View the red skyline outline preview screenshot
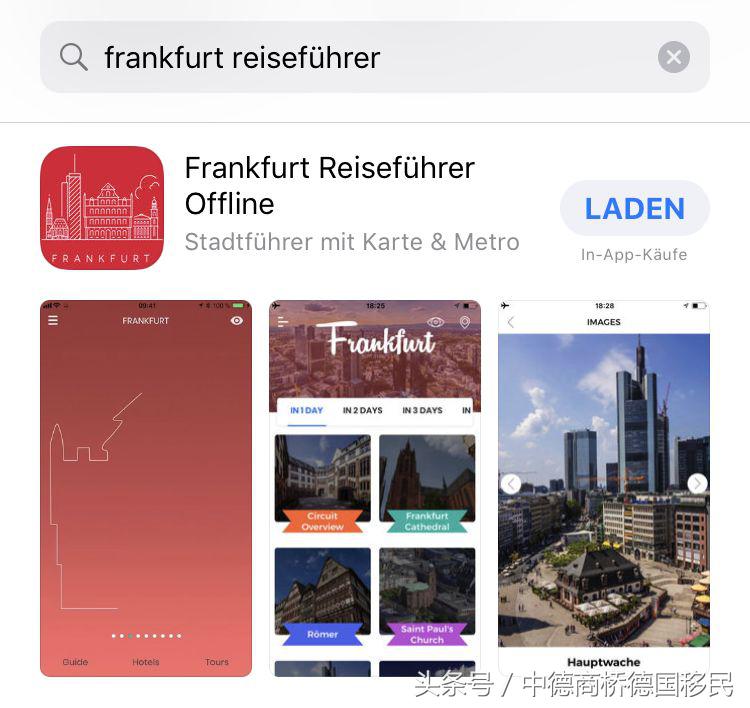The width and height of the screenshot is (750, 708). tap(146, 488)
